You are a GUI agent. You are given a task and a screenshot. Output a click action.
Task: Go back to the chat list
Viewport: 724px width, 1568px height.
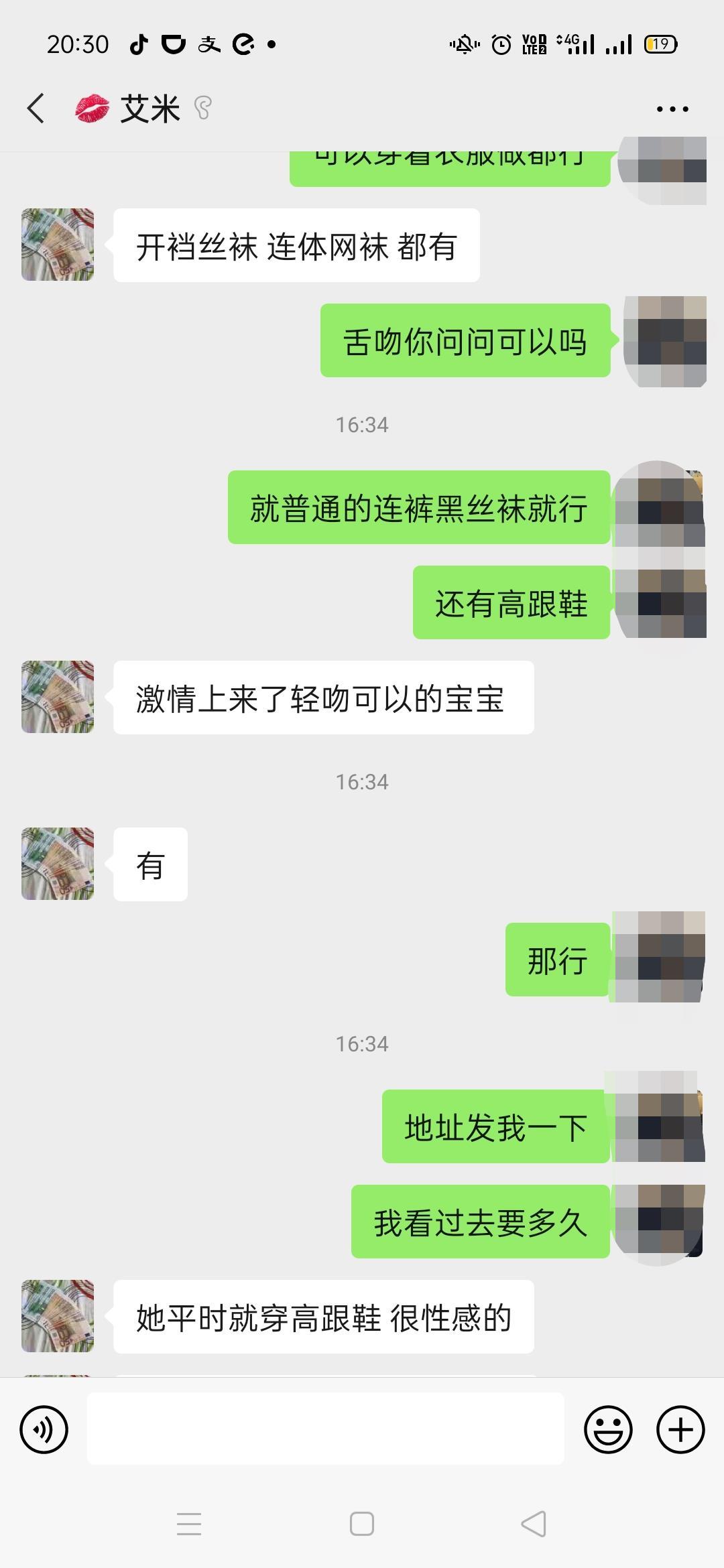pos(36,109)
